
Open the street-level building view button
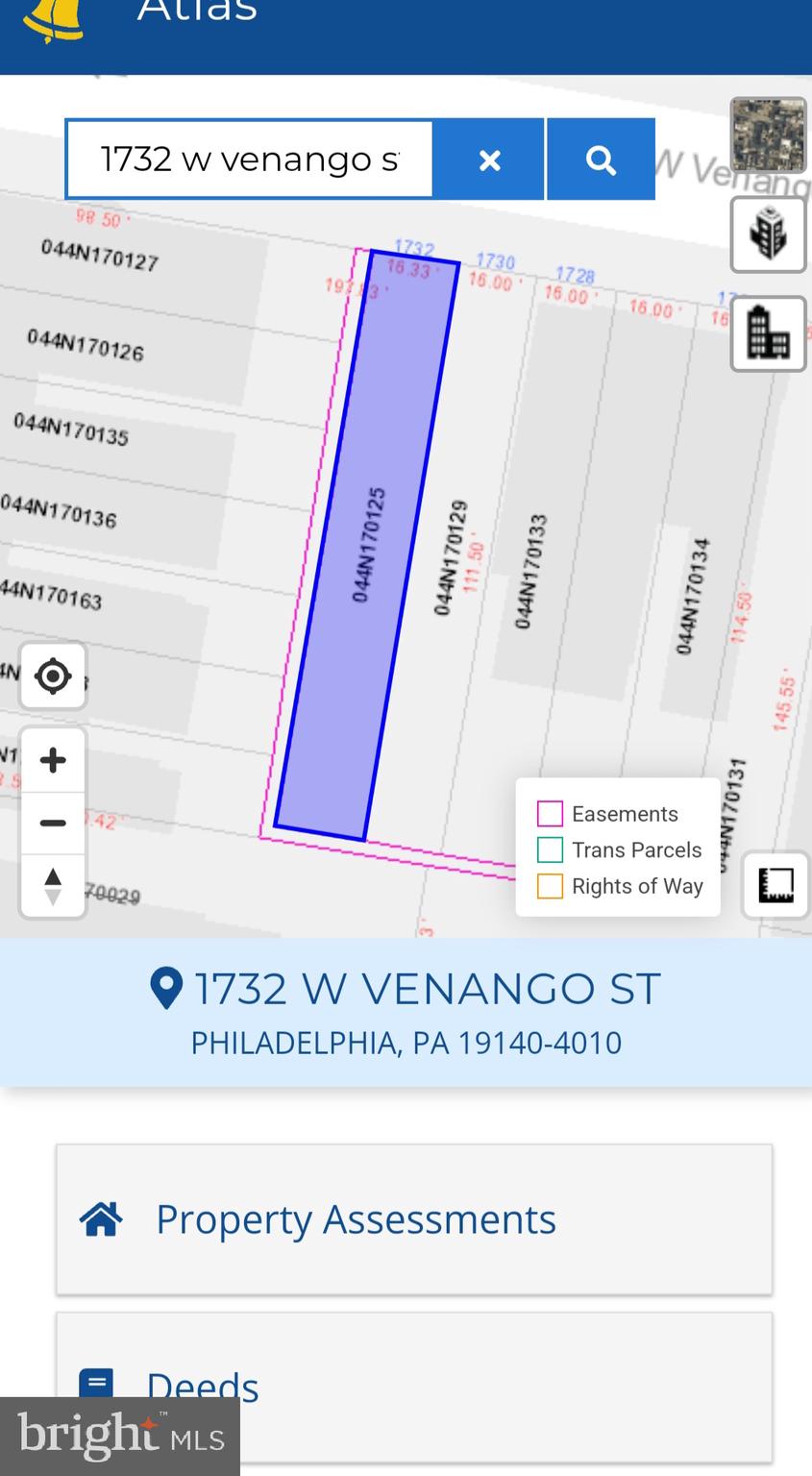(x=768, y=333)
